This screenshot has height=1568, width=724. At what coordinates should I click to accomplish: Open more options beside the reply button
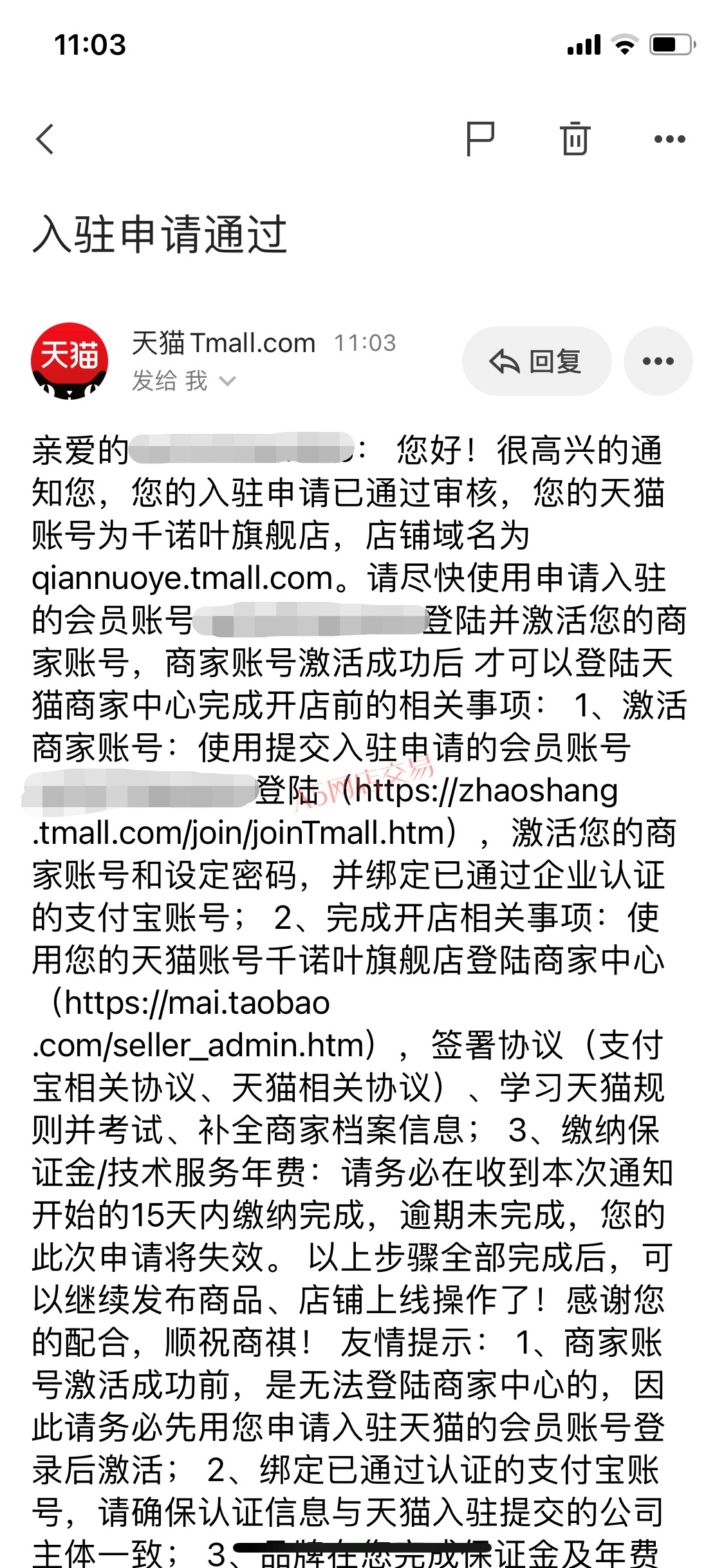[658, 361]
